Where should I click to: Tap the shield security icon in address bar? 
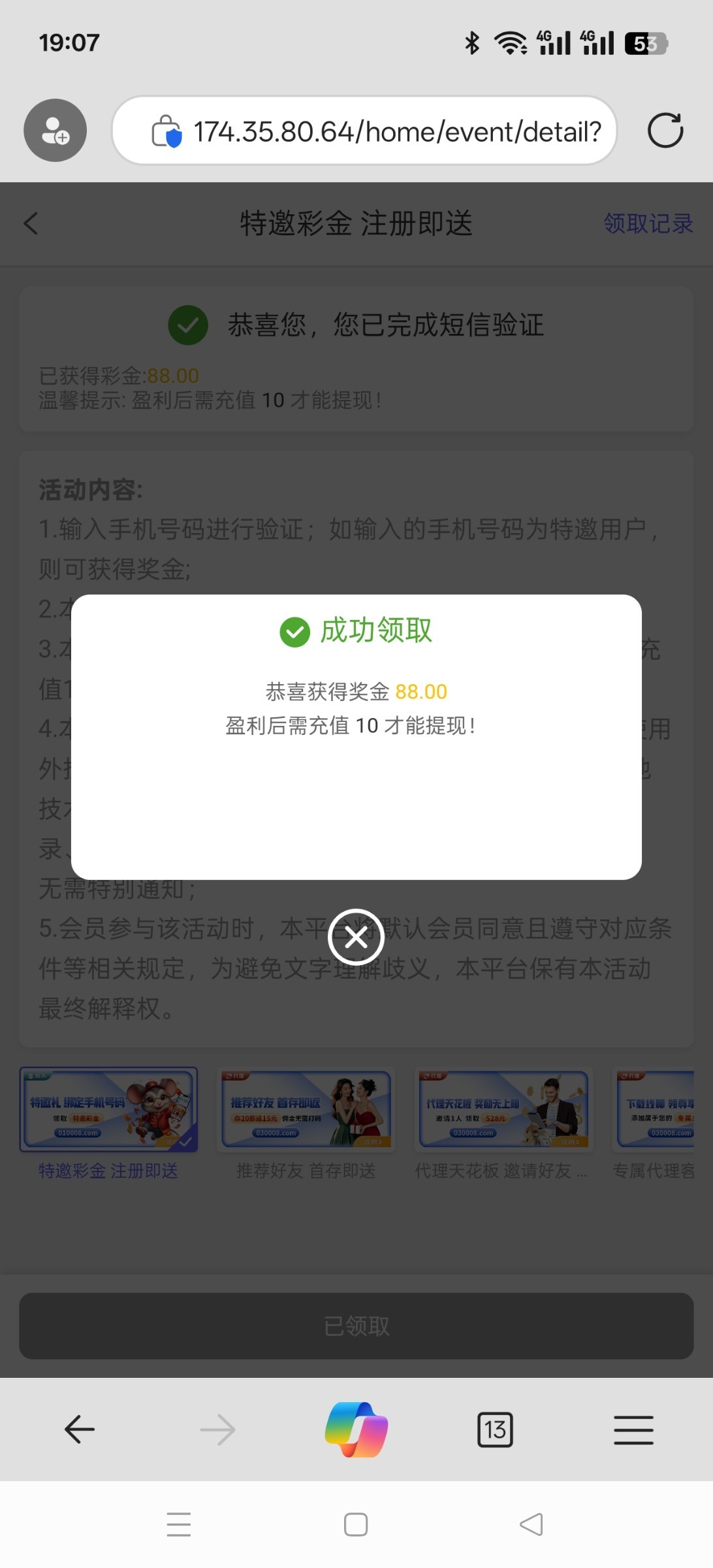[167, 130]
